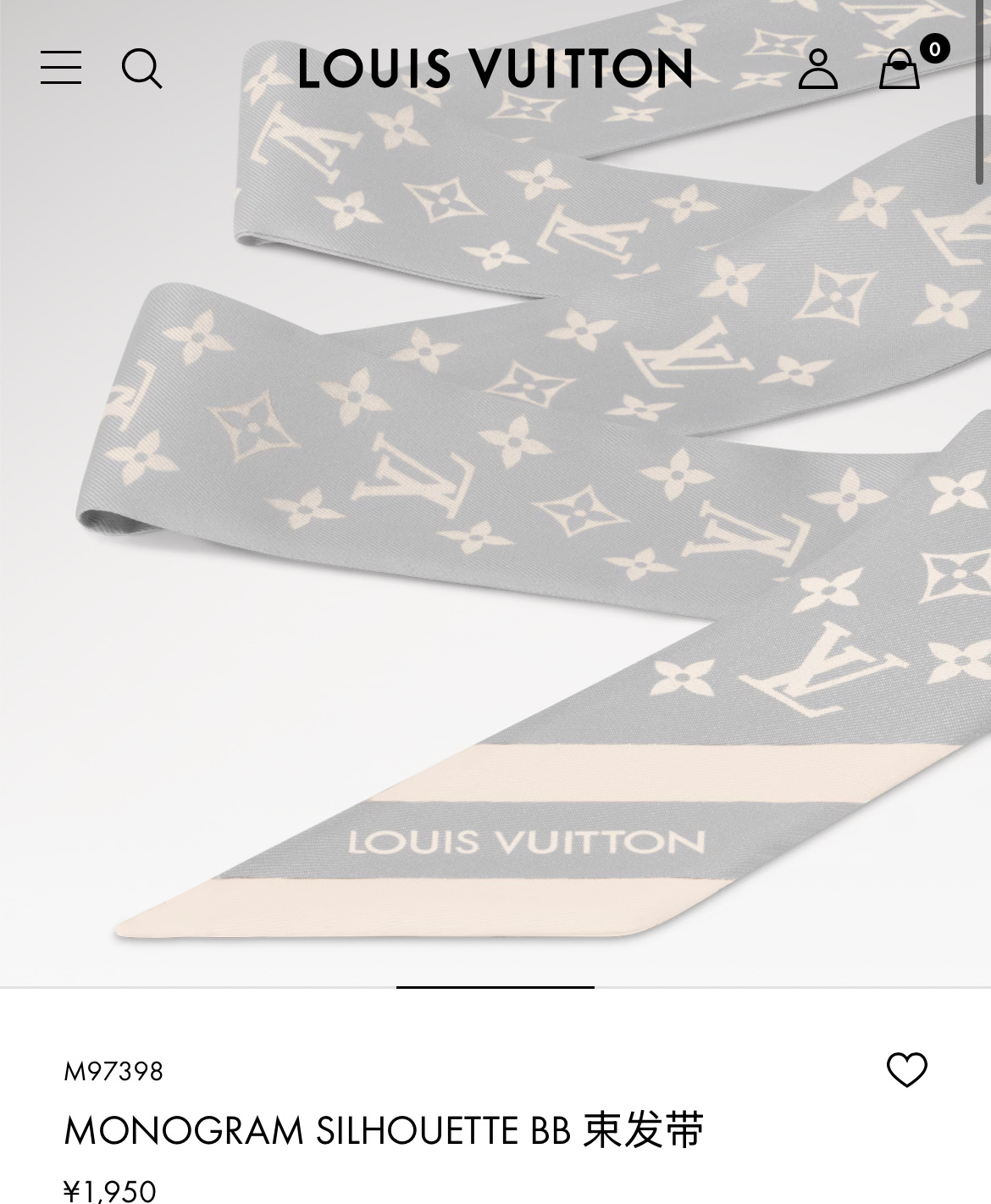Open the account profile icon
The image size is (991, 1204).
[817, 69]
